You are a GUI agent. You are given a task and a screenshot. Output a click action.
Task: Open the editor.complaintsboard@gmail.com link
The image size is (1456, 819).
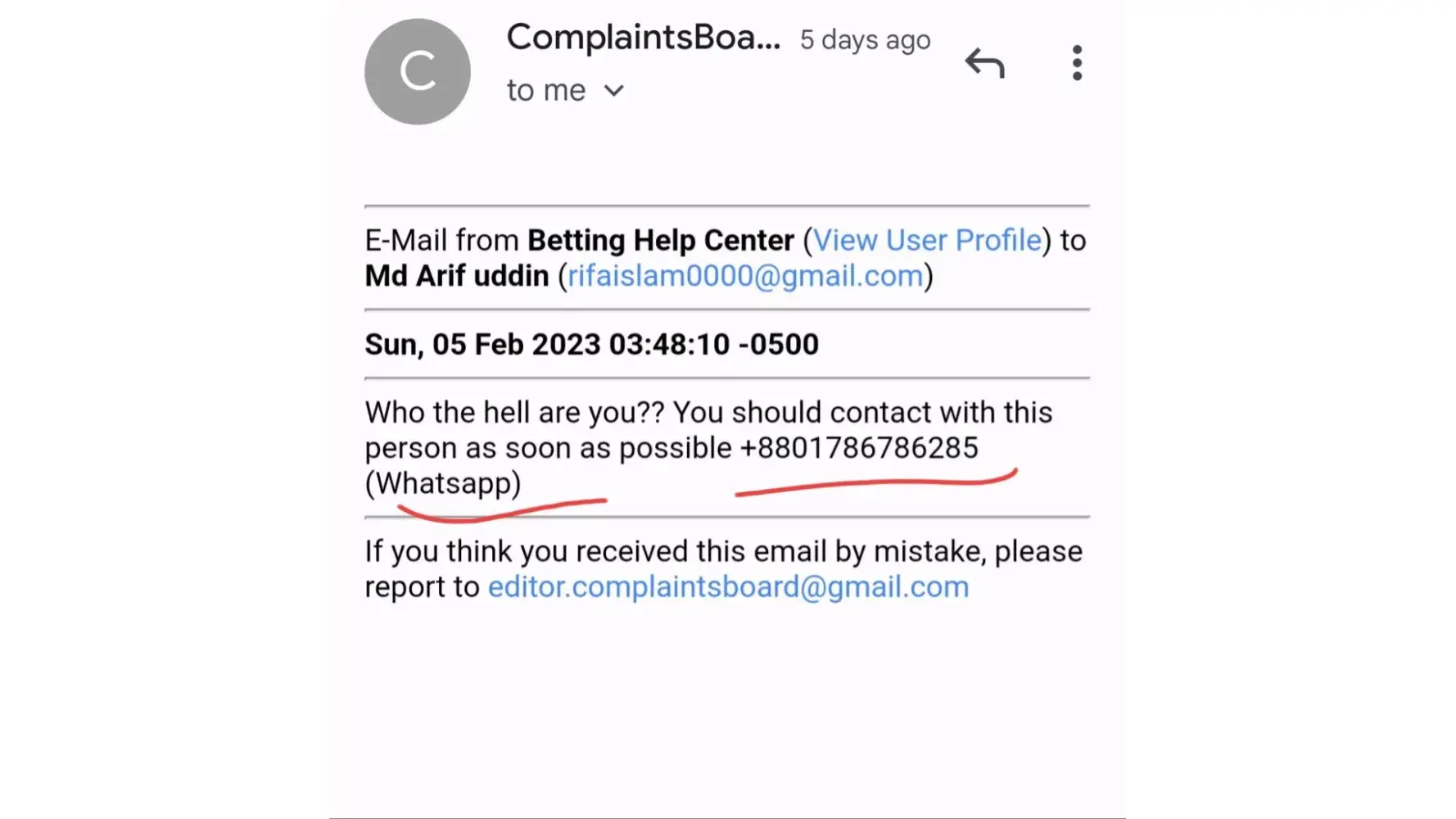728,587
